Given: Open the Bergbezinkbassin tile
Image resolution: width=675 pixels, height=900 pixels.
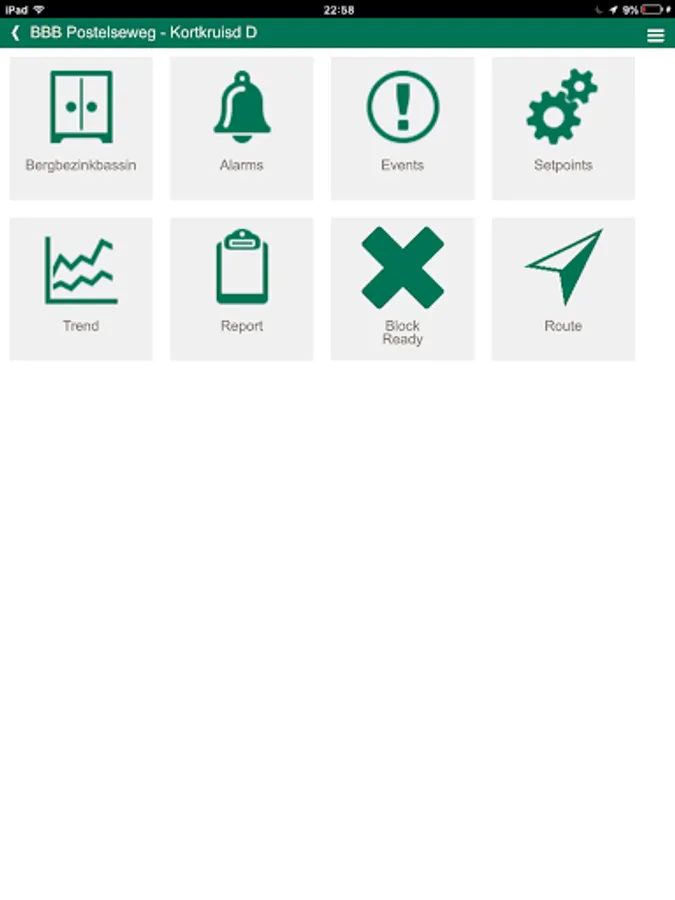Looking at the screenshot, I should [x=81, y=129].
